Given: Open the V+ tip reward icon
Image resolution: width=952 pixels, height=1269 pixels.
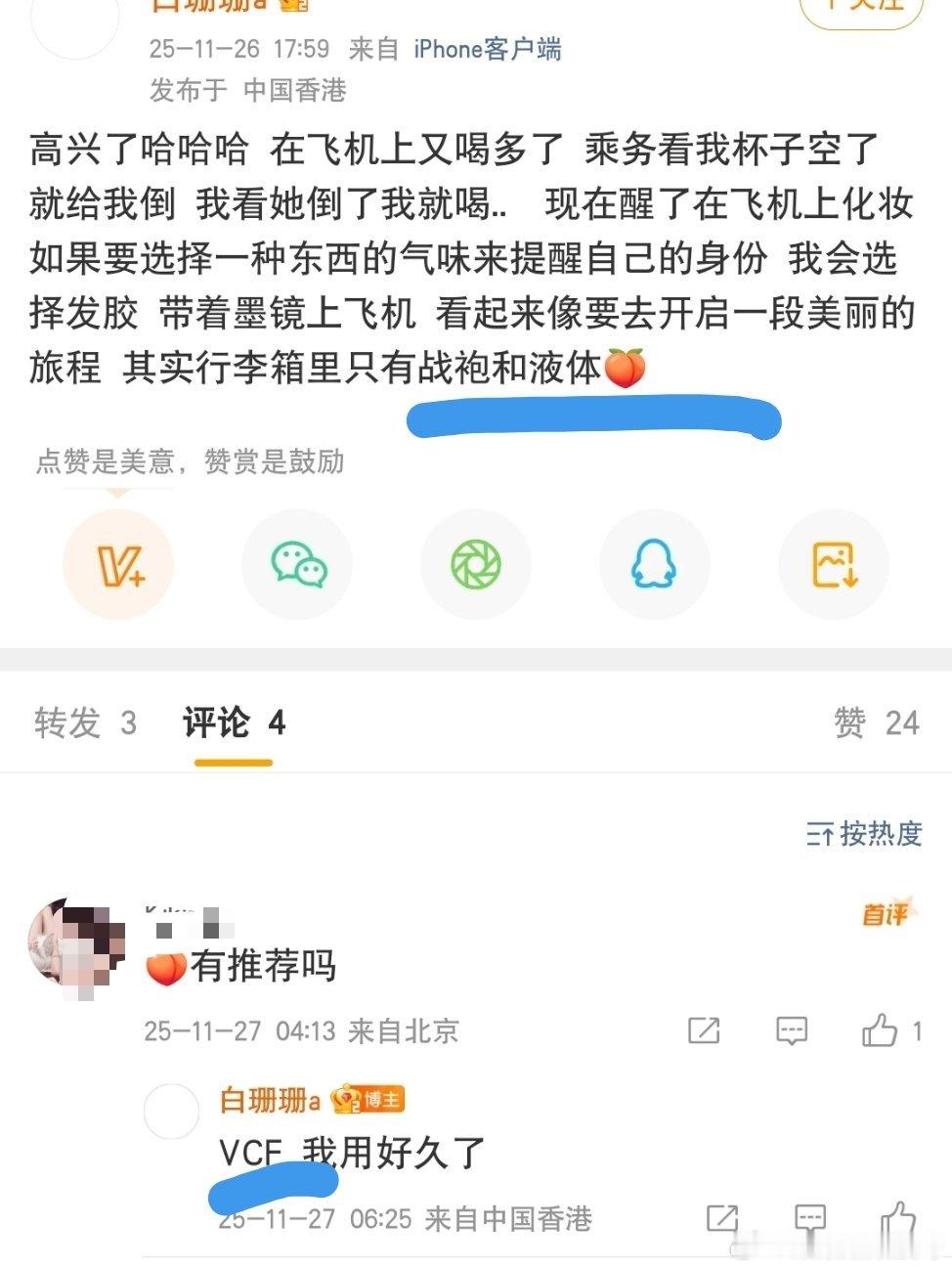Looking at the screenshot, I should coord(118,564).
